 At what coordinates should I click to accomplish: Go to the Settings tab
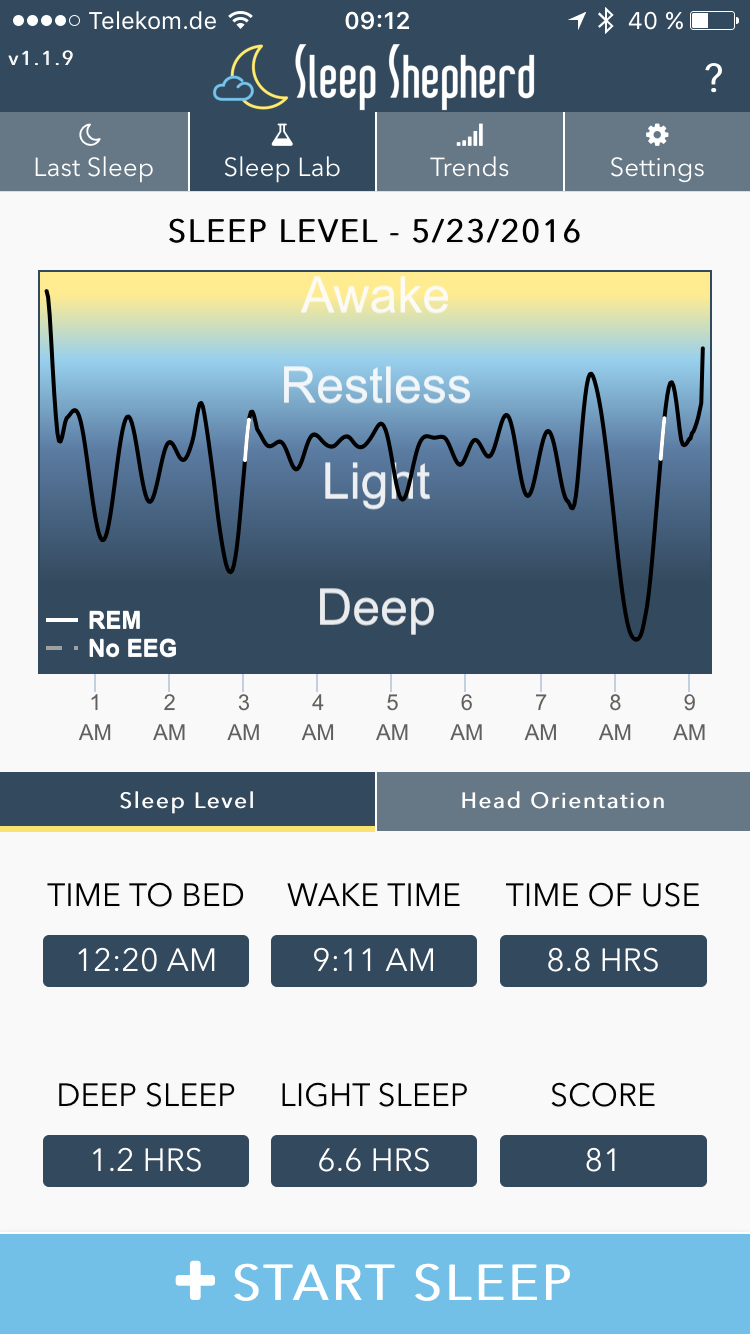tap(657, 151)
